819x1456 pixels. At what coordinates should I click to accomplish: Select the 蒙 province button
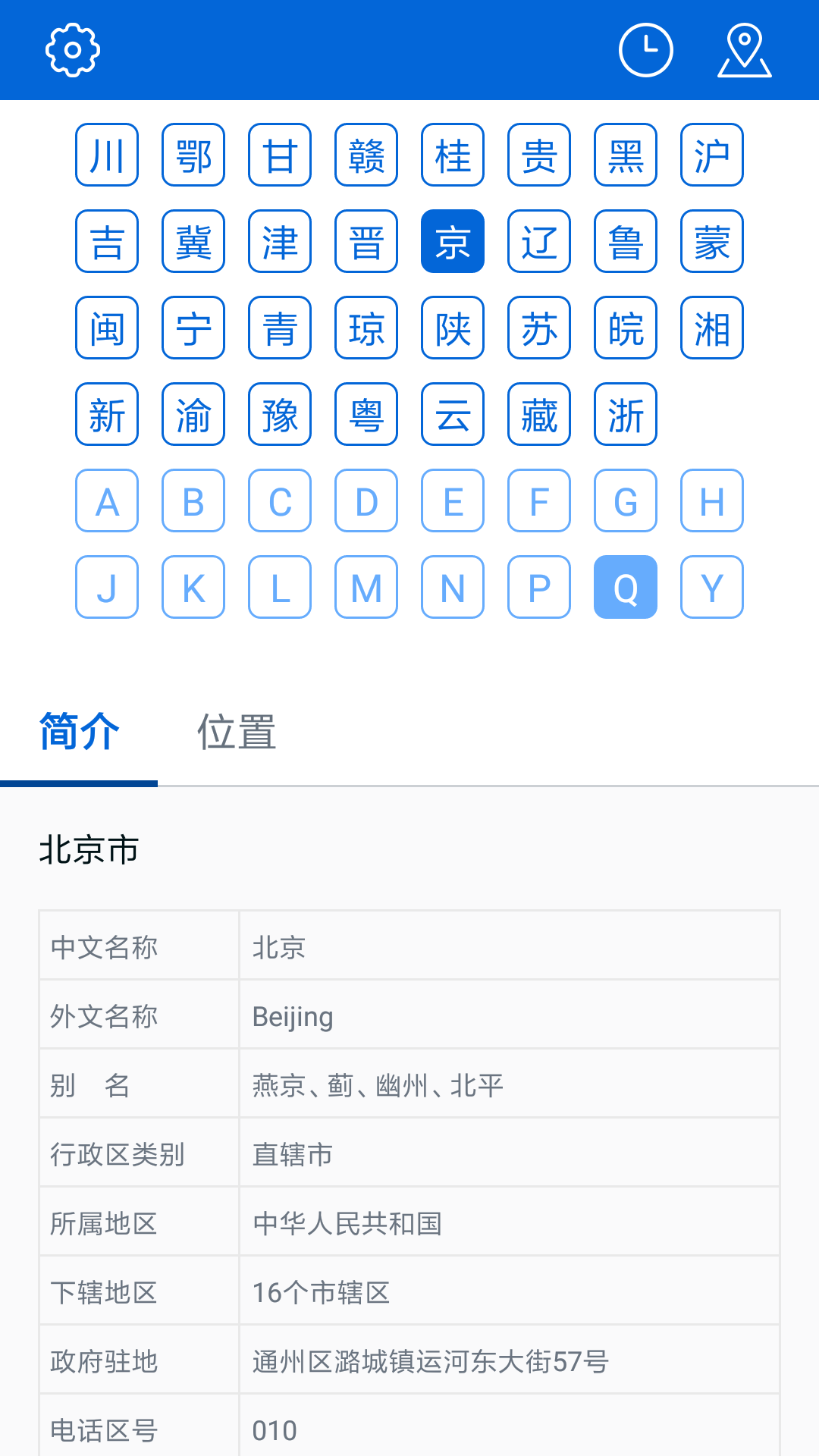click(711, 241)
